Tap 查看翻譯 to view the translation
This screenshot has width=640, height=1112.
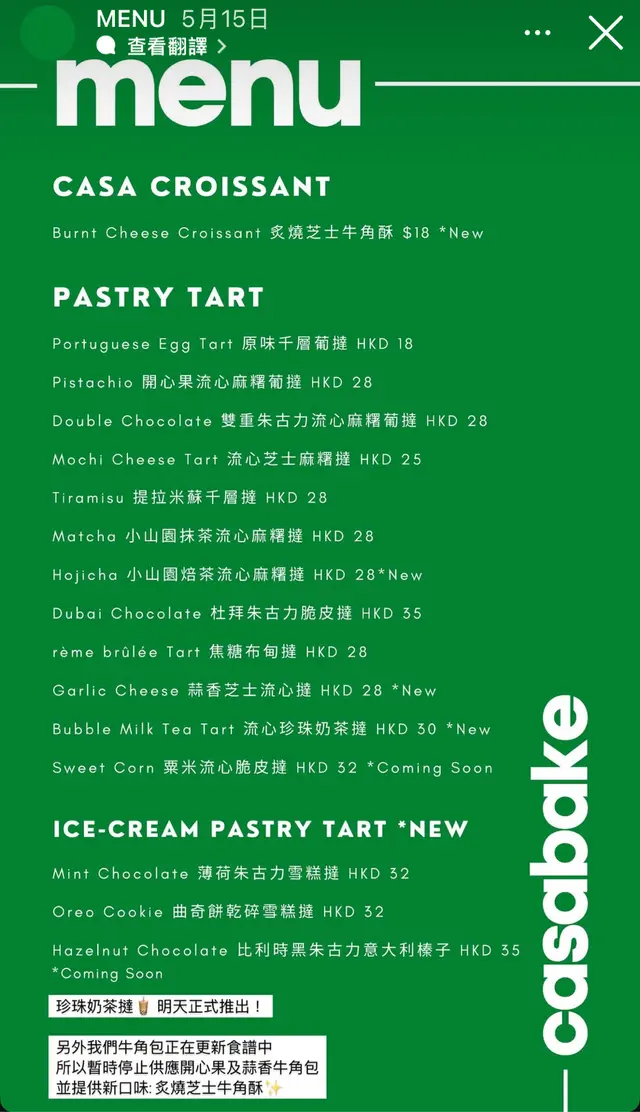point(163,46)
